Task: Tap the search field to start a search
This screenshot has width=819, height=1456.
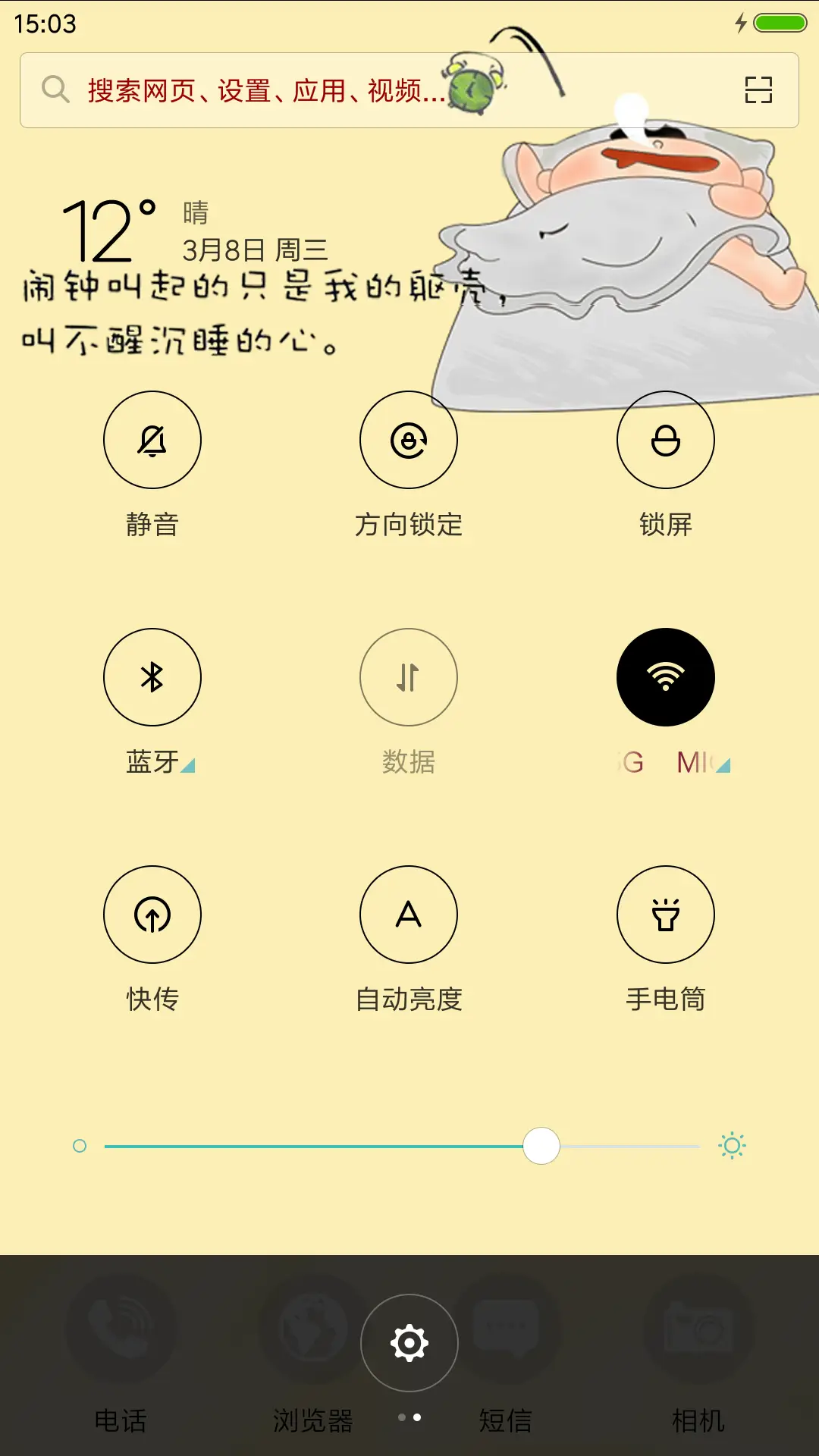Action: pos(303,89)
